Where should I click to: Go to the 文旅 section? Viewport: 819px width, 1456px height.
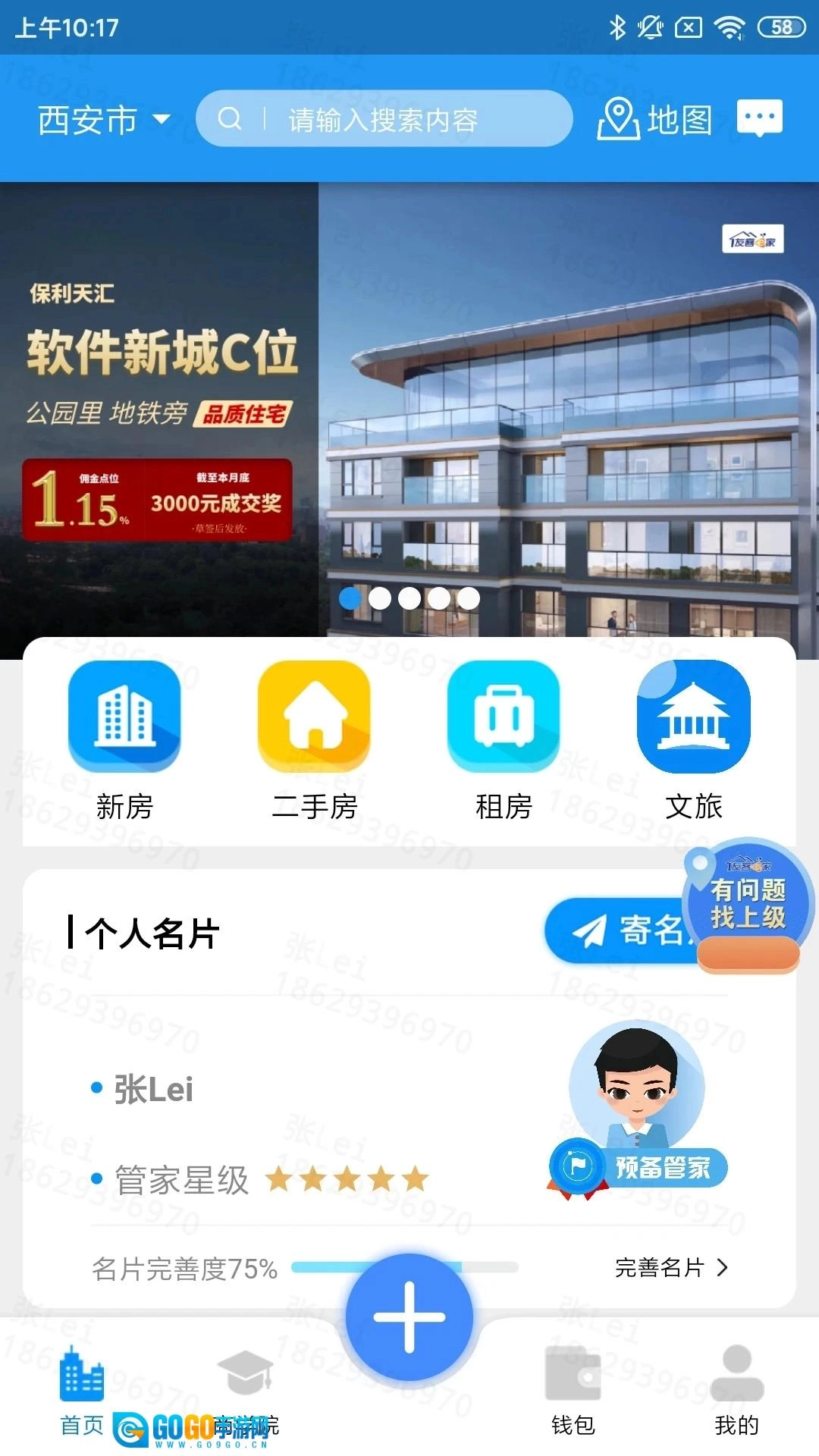693,741
